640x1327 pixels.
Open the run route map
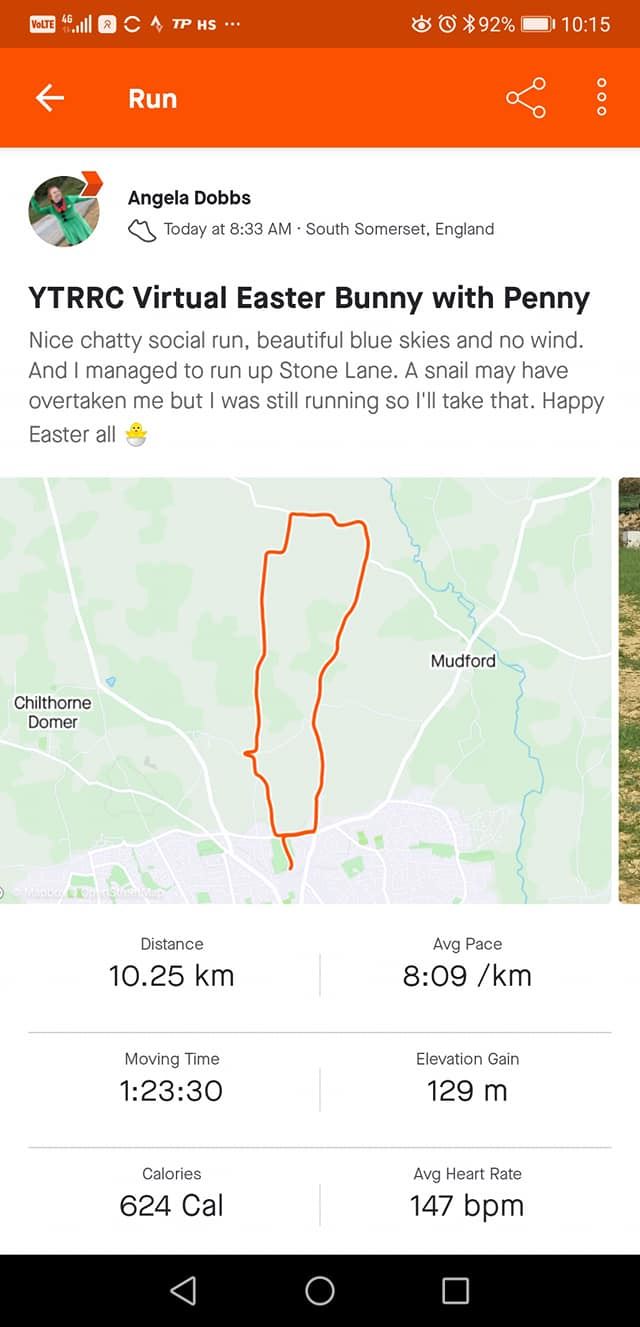click(305, 690)
